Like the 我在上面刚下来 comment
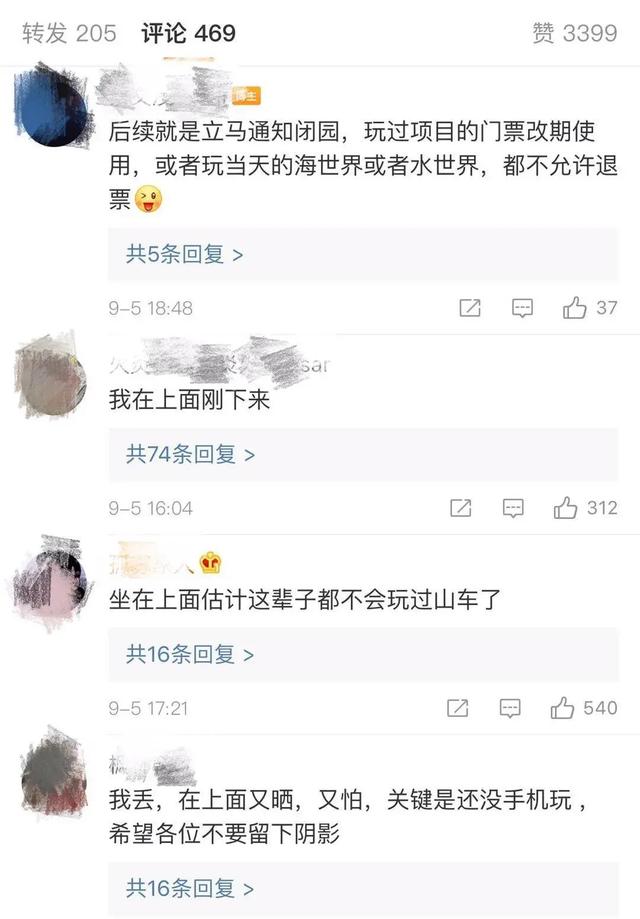 [x=566, y=508]
